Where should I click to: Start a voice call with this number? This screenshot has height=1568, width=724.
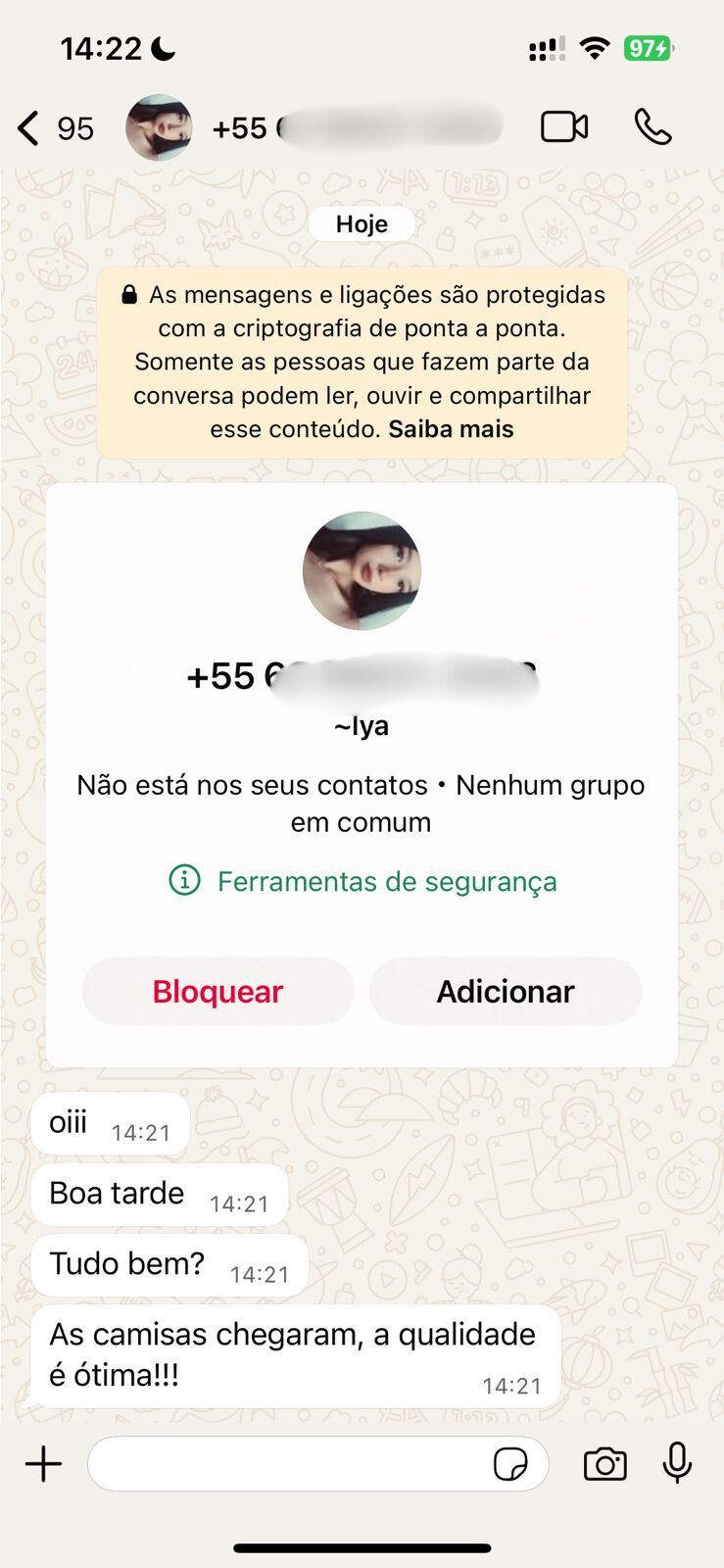[652, 127]
